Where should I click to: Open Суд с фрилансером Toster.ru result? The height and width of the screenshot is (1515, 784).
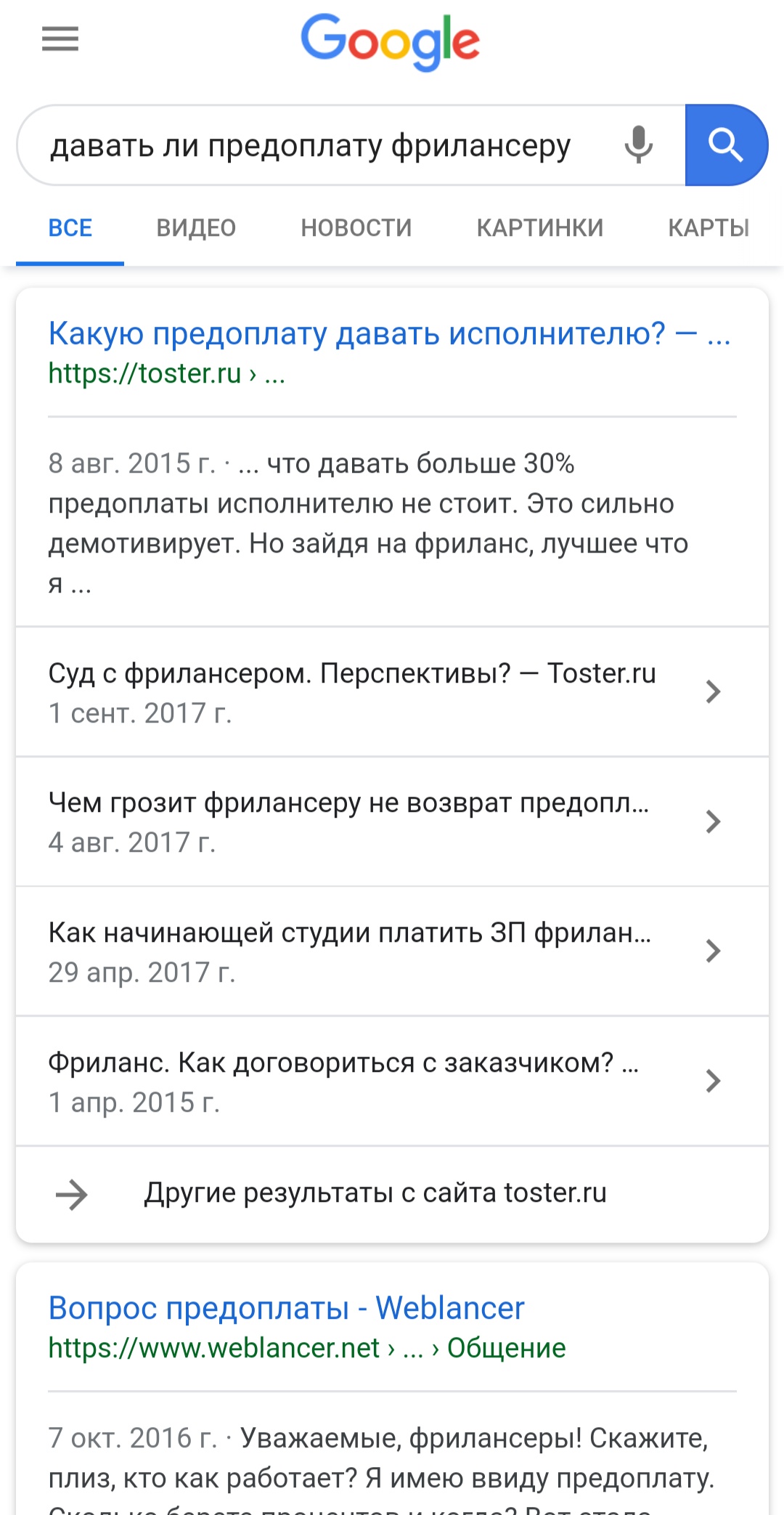392,691
